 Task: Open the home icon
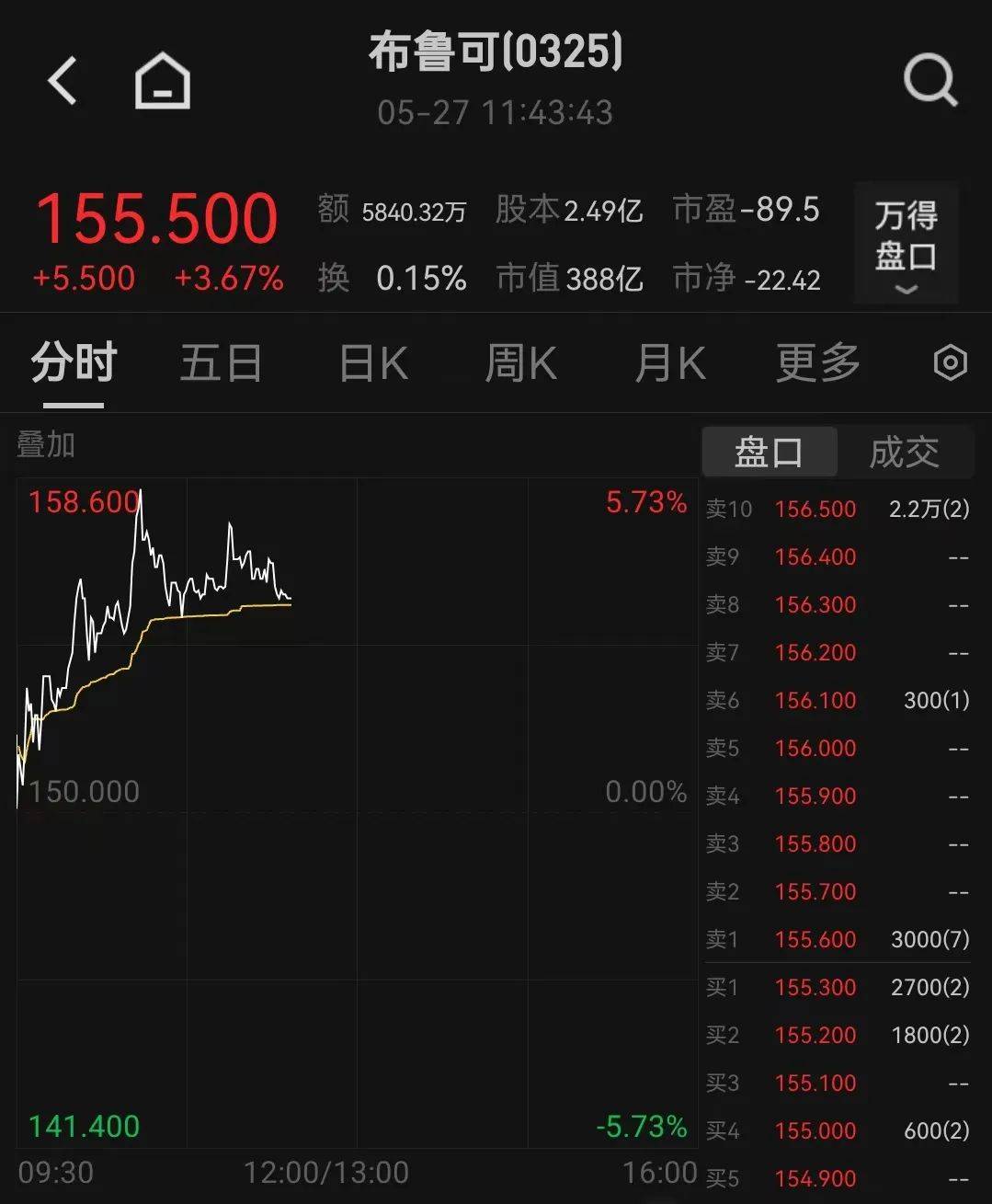(x=163, y=82)
